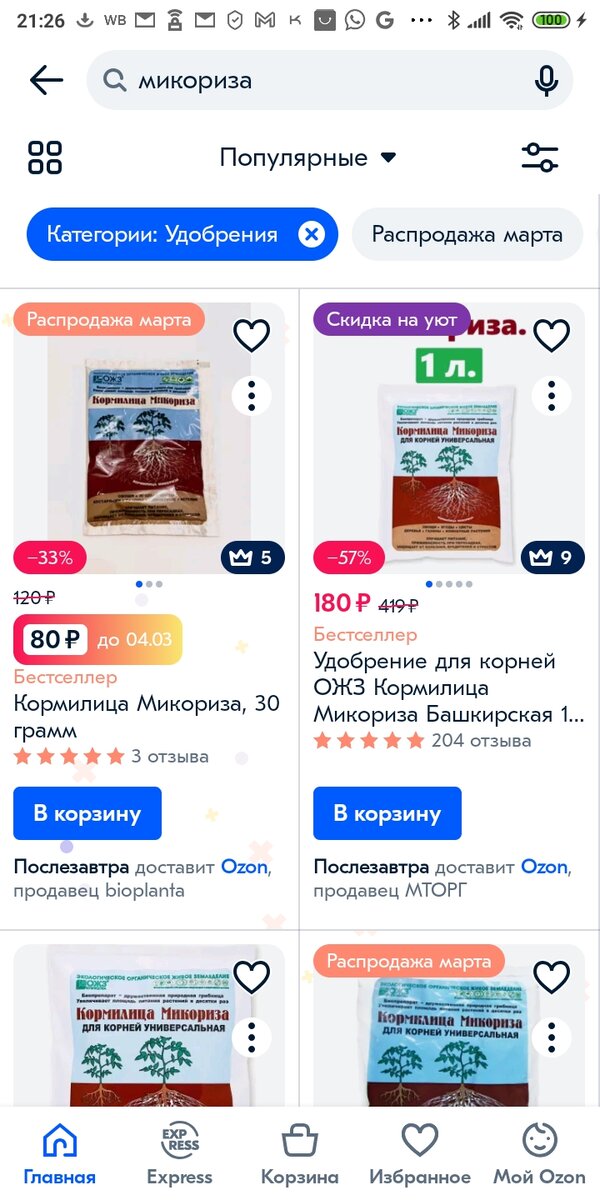Open Удобрение для корней ОЖЗ Кормилица product
This screenshot has height=1200, width=600.
[x=448, y=688]
